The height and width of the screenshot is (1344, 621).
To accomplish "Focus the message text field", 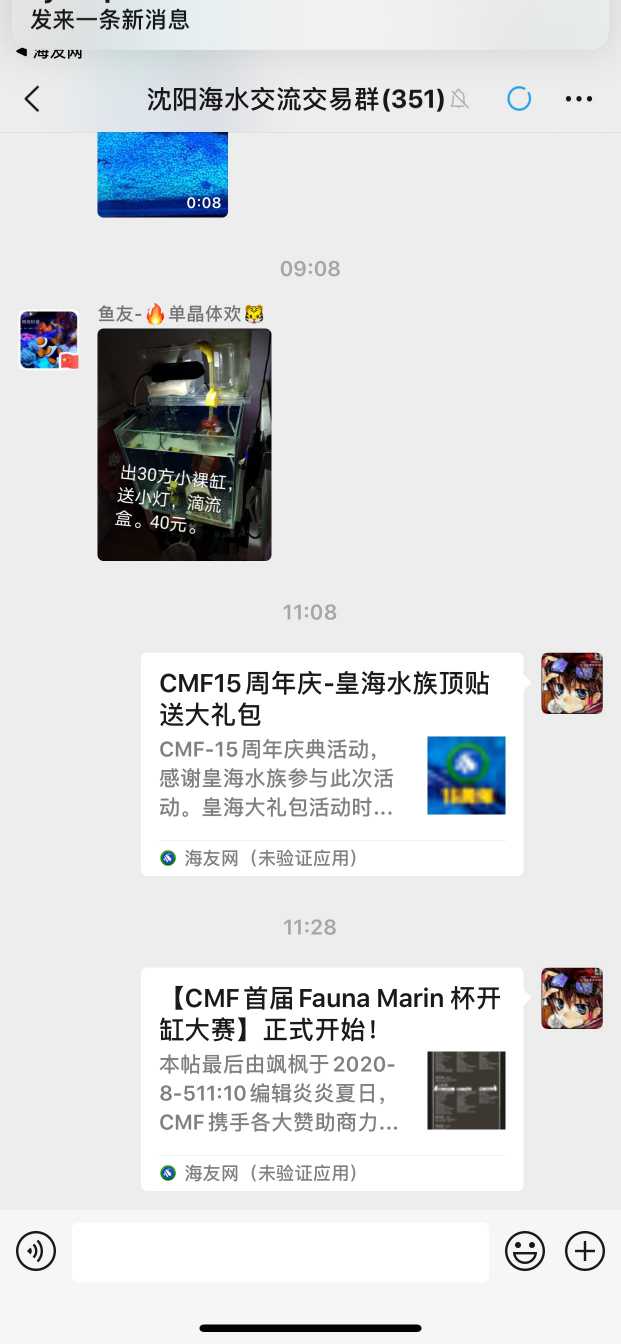I will tap(280, 1251).
